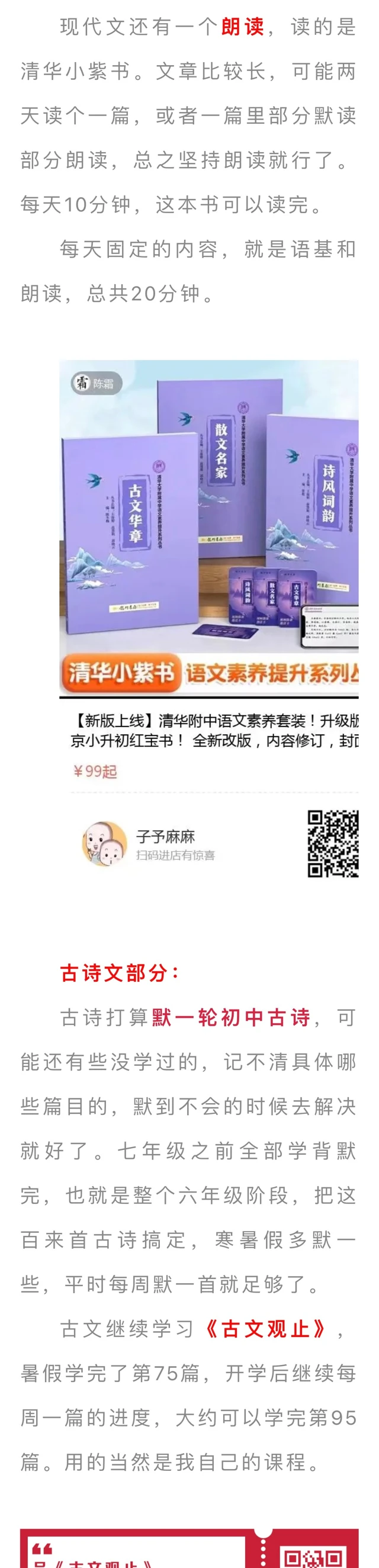Open the 清华小紫书 product card image
Viewport: 379px width, 1568px height.
[208, 527]
